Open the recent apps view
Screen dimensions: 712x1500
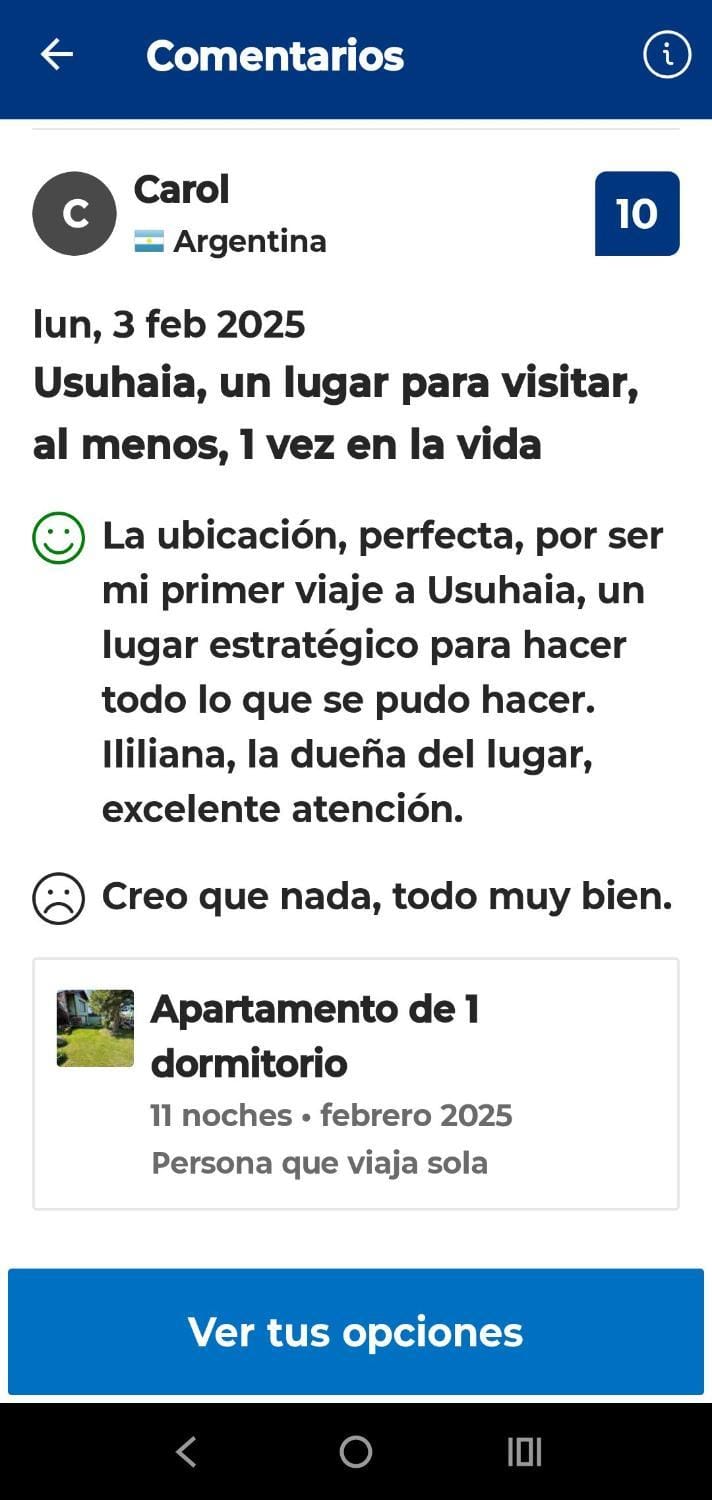coord(524,1451)
